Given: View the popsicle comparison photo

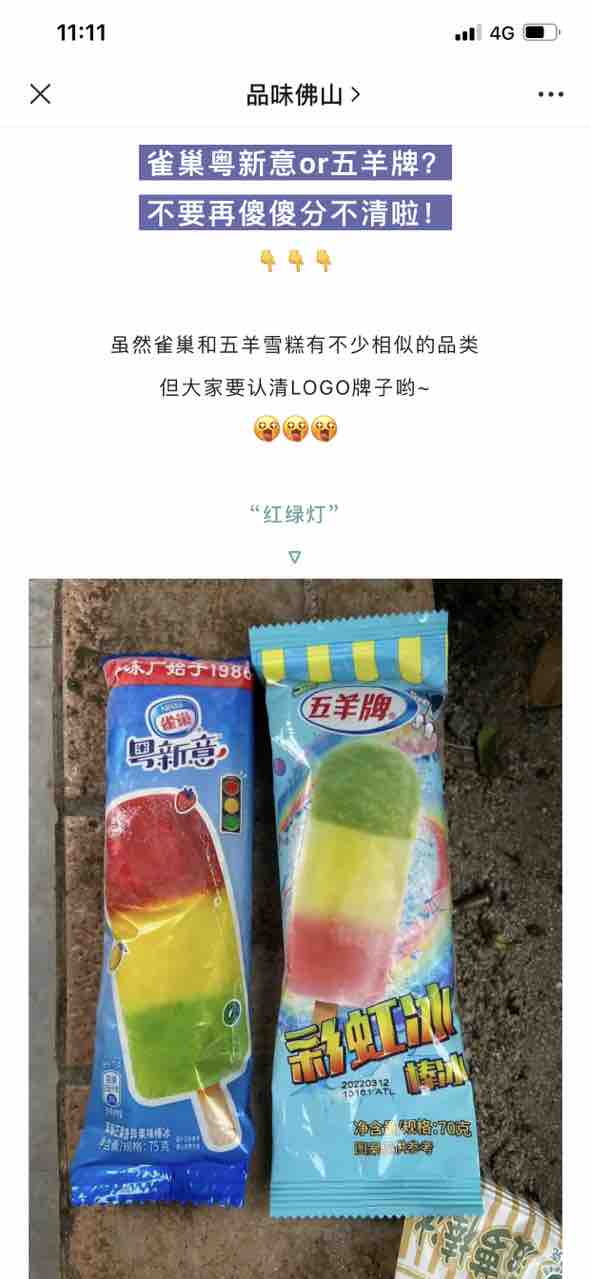Looking at the screenshot, I should pos(295,928).
